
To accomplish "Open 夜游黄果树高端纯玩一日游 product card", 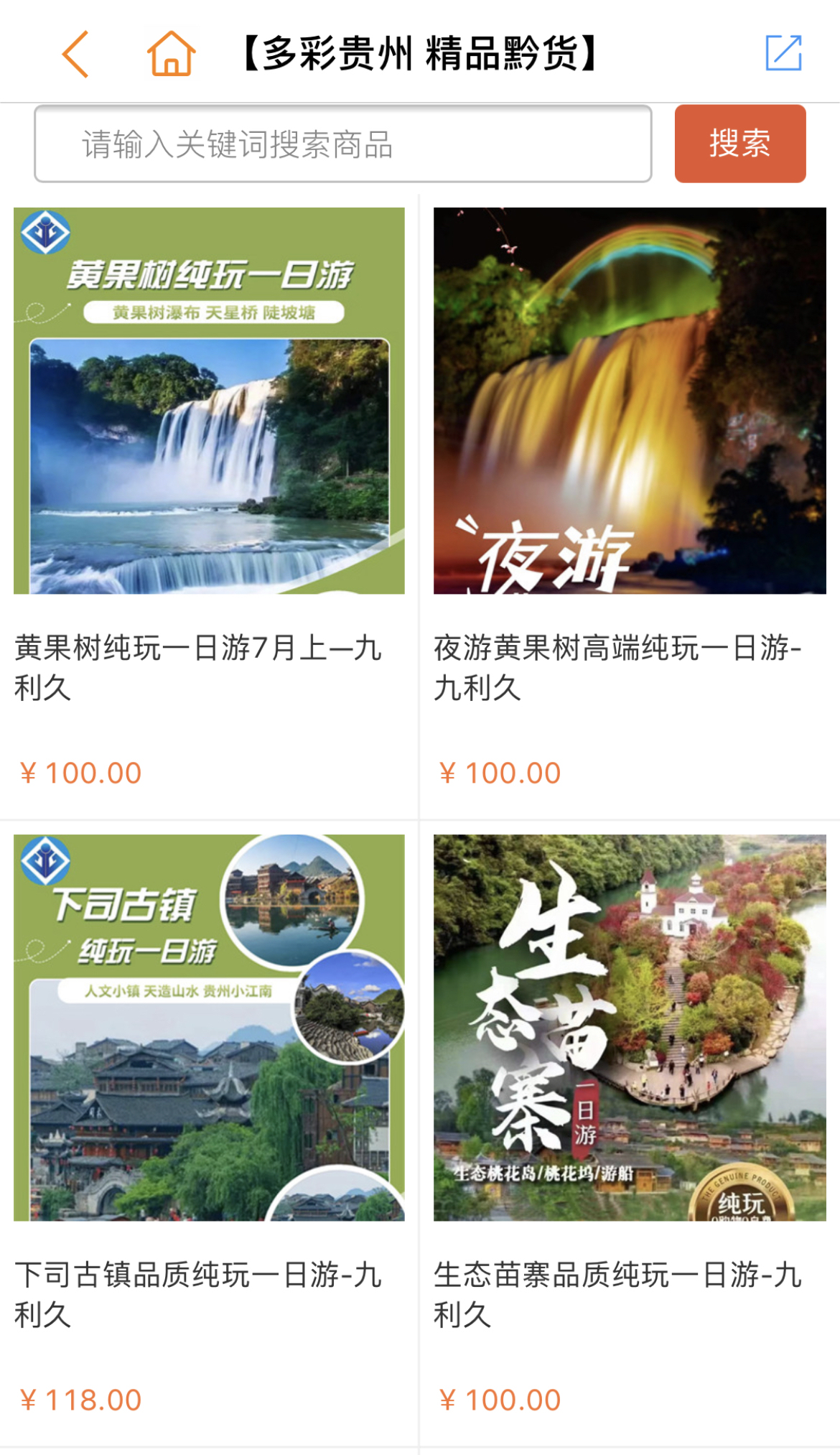I will (x=630, y=506).
